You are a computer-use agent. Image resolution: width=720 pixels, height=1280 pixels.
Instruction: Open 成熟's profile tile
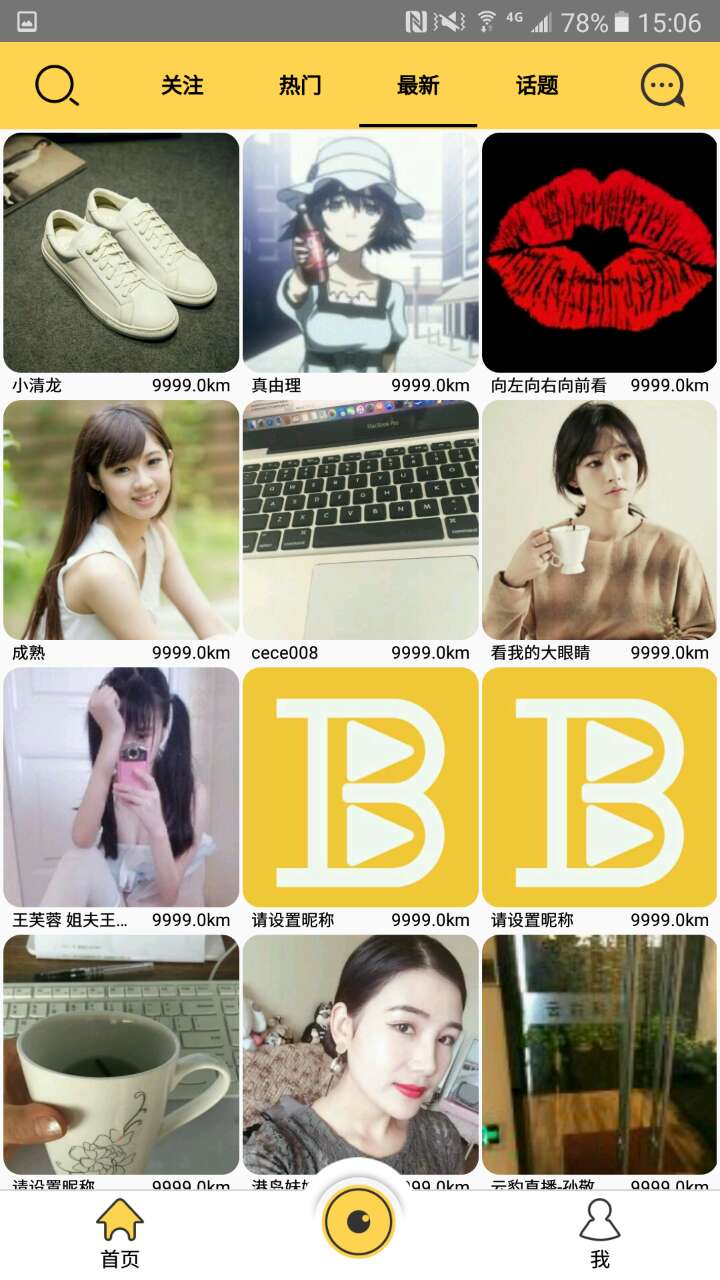click(x=121, y=520)
